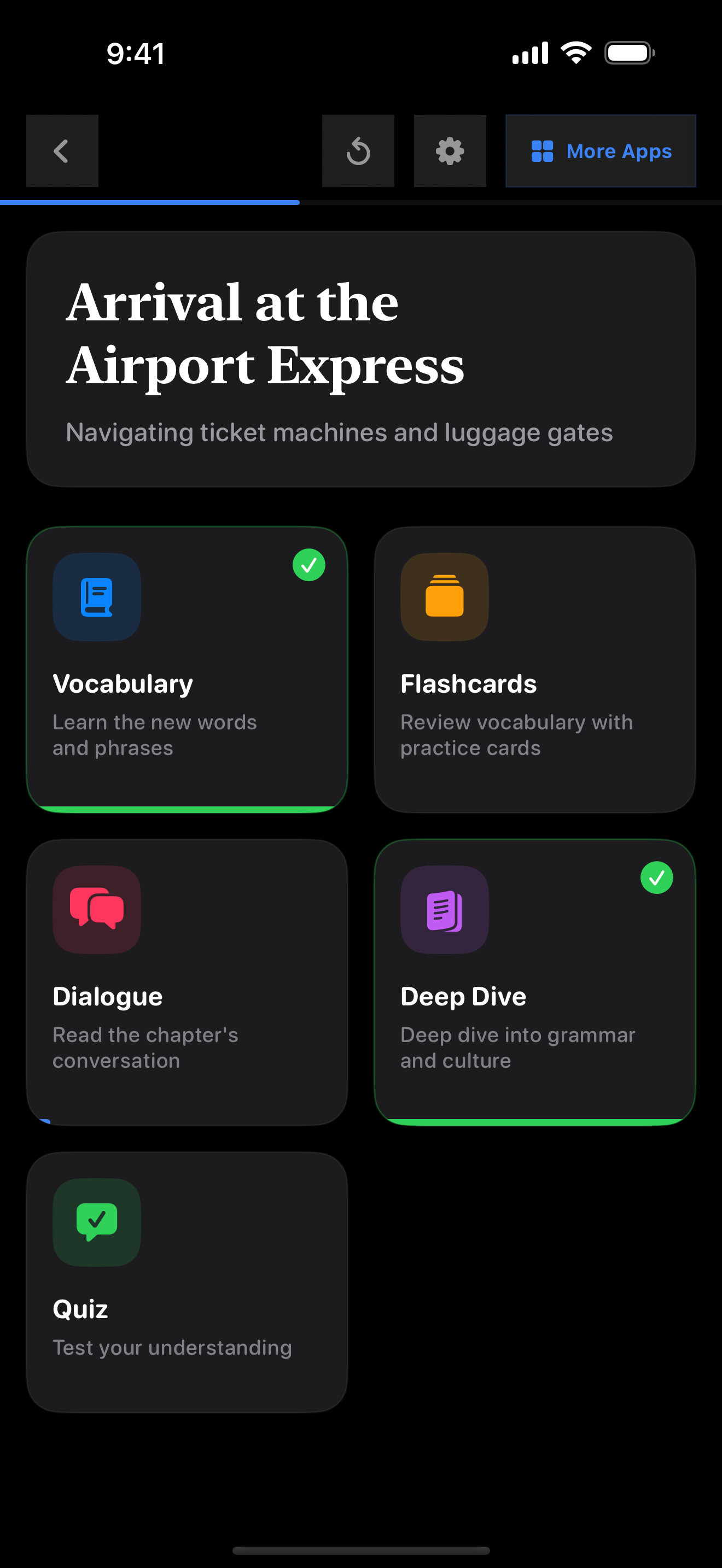Tap the reset progress icon
722x1568 pixels.
coord(358,151)
